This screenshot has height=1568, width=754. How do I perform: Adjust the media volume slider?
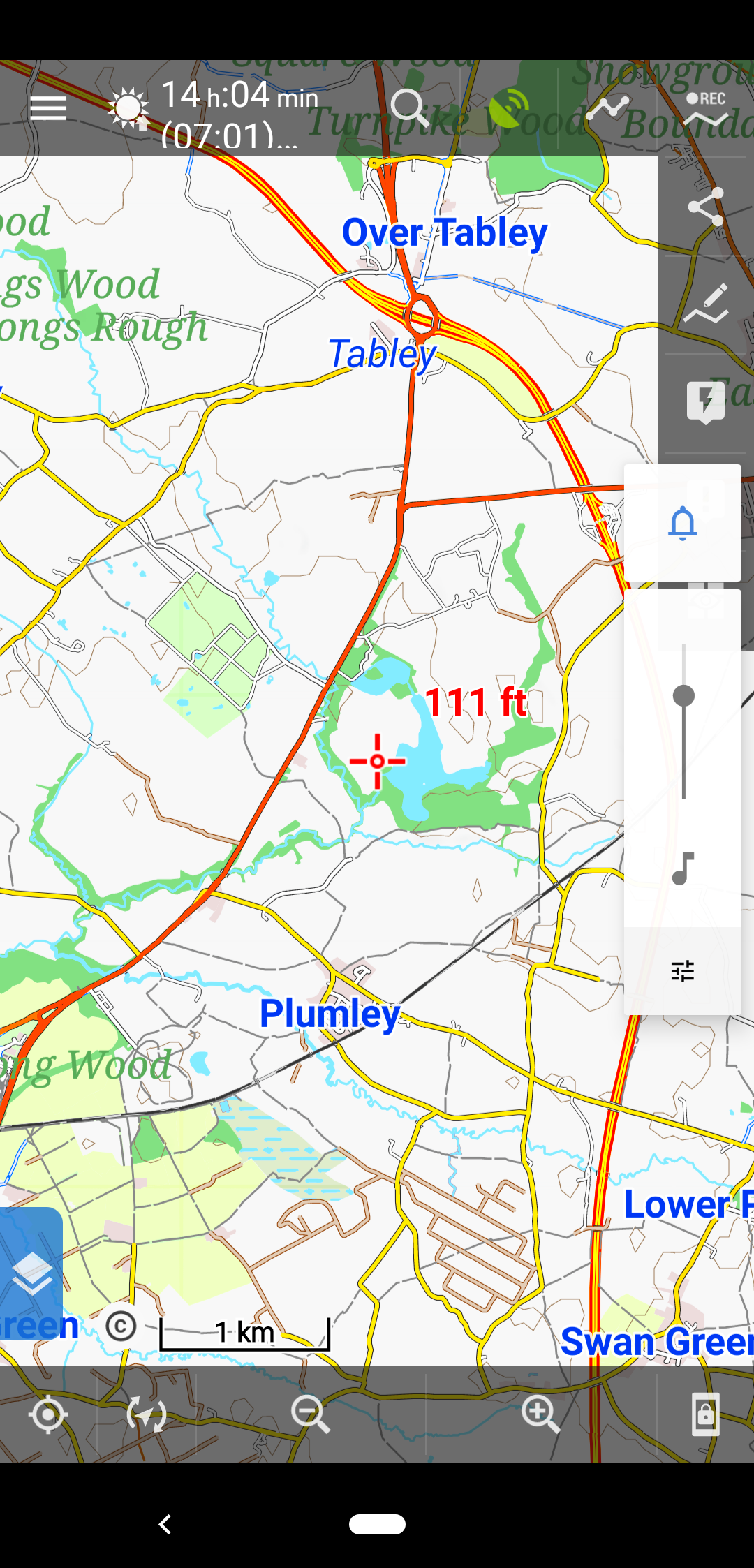[683, 696]
